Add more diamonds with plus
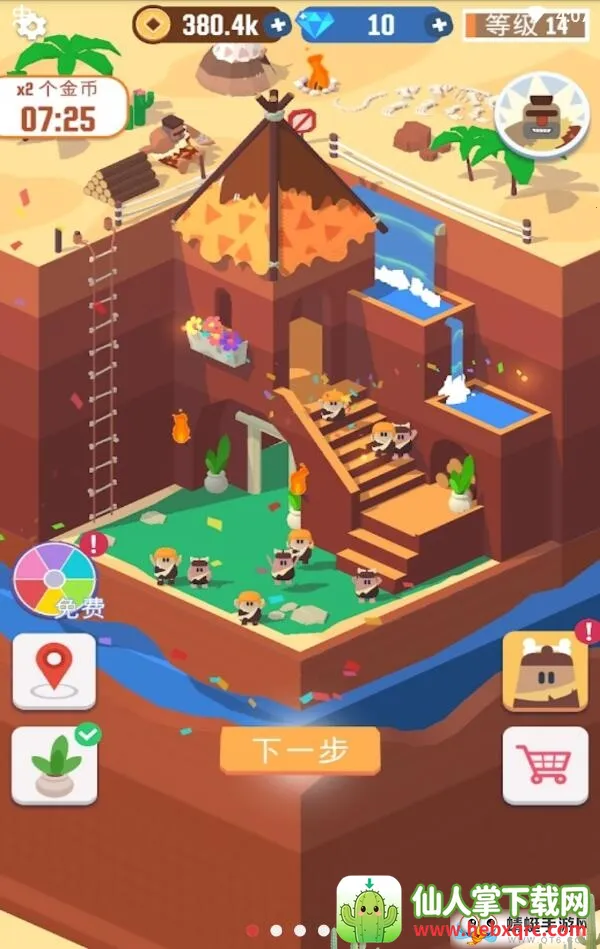The width and height of the screenshot is (600, 949). tap(437, 24)
